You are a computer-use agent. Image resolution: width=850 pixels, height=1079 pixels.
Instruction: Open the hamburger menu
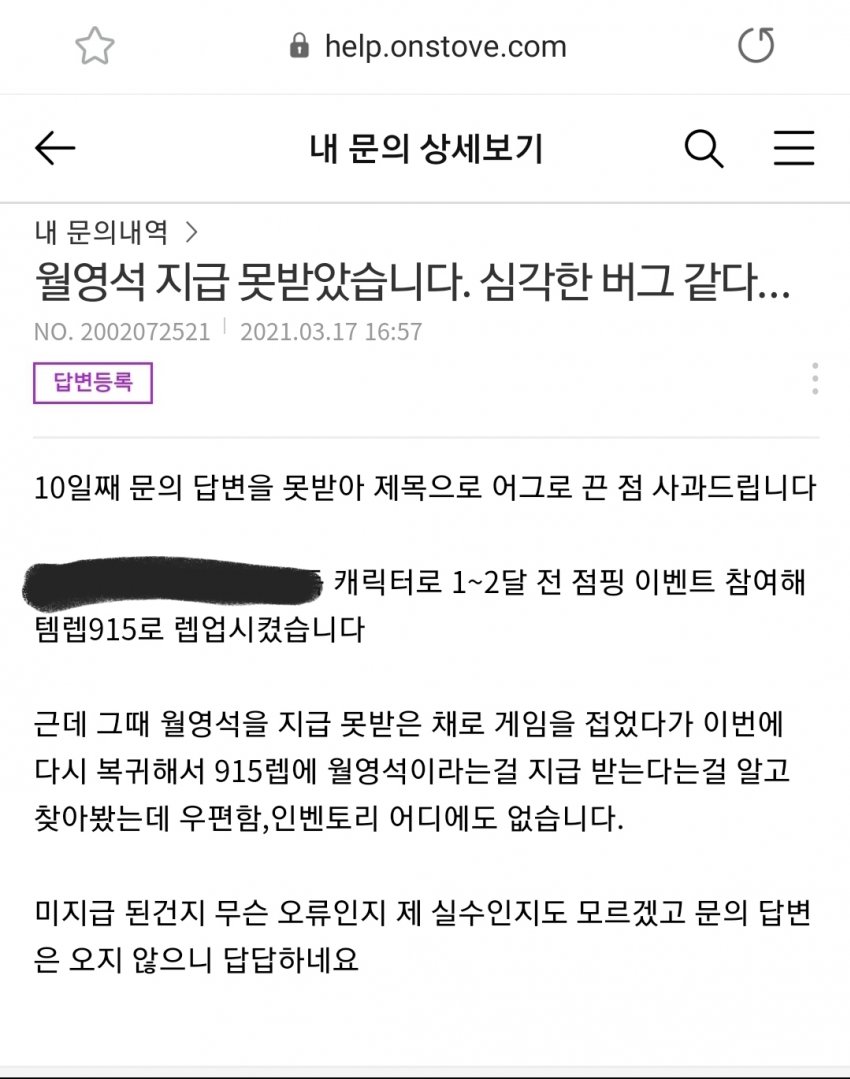coord(794,149)
